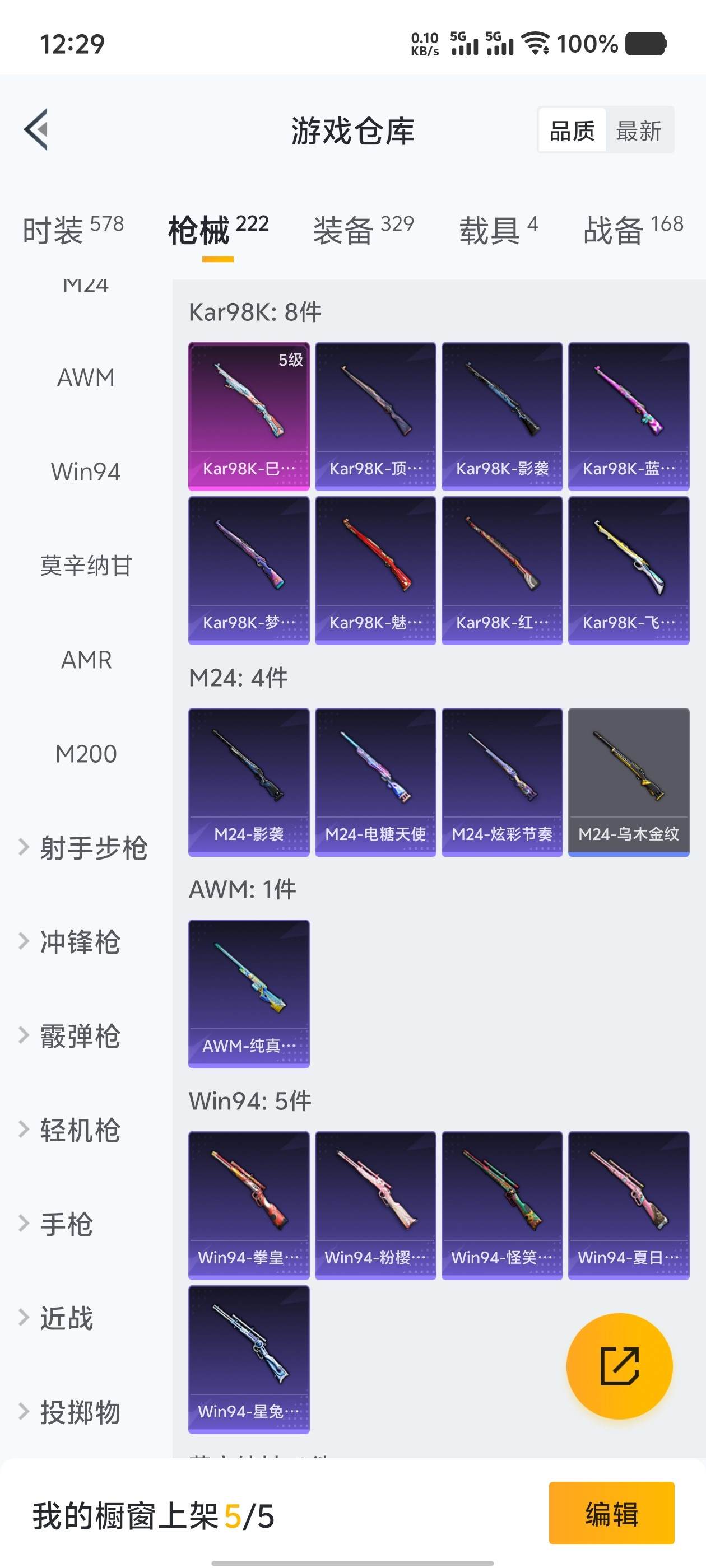The image size is (706, 1568).
Task: Open the AWM-纯真 skin tile
Action: click(x=249, y=993)
